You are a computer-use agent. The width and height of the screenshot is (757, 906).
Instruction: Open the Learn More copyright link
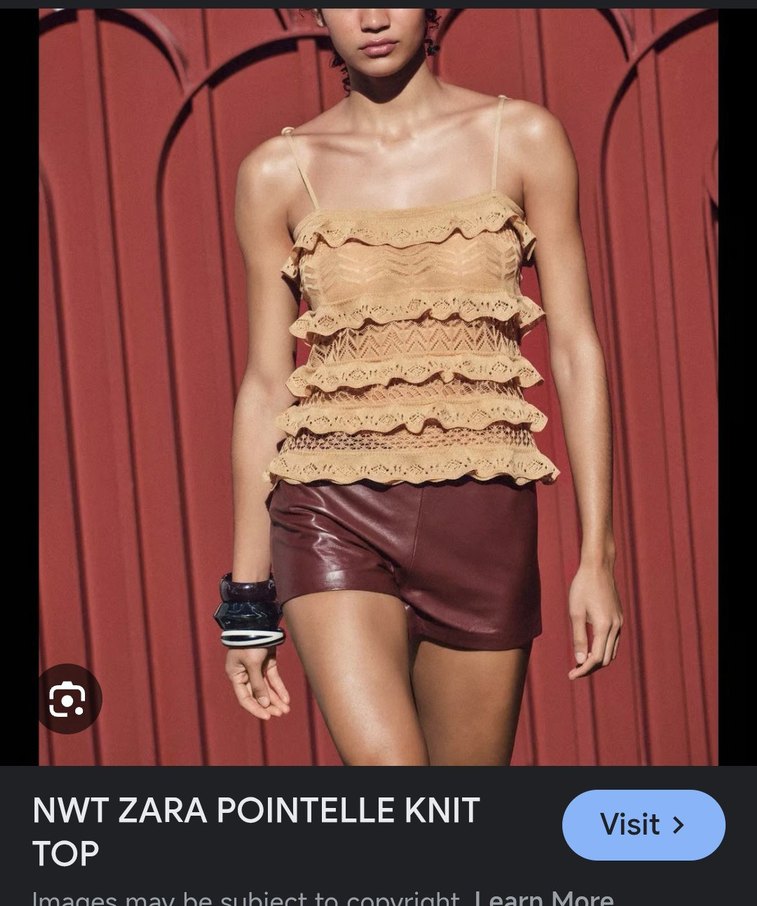pyautogui.click(x=543, y=897)
